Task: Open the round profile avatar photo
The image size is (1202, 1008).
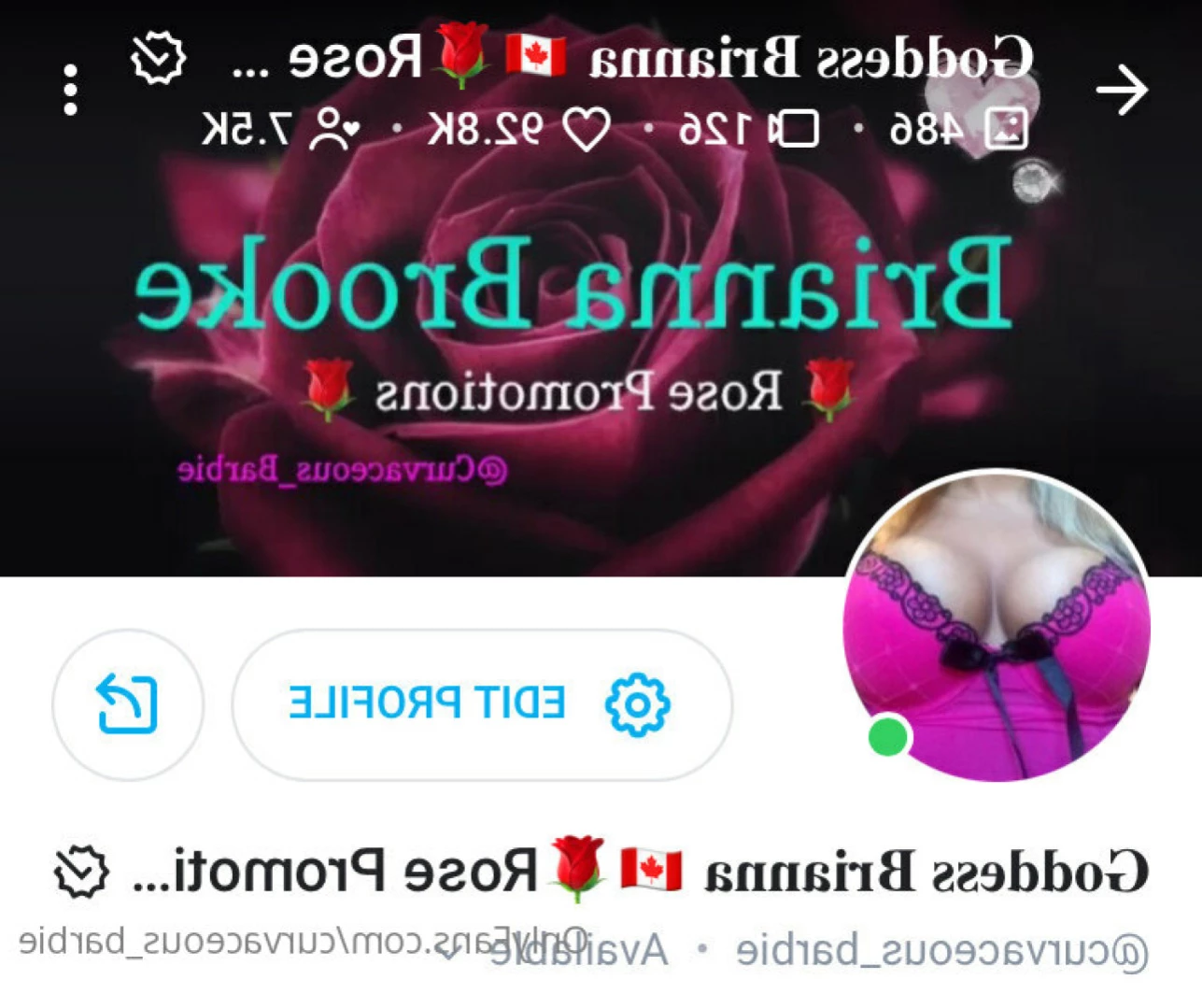Action: coord(997,626)
